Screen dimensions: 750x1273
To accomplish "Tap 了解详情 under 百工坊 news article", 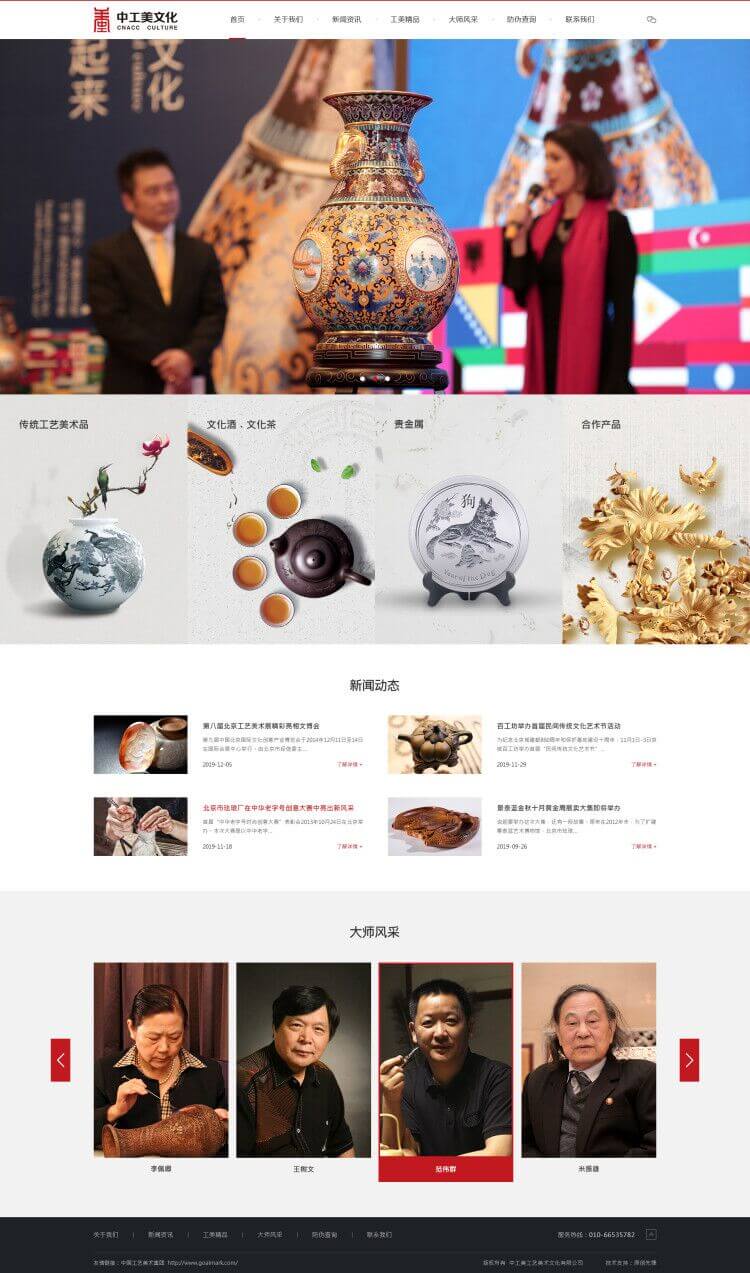I will [643, 764].
